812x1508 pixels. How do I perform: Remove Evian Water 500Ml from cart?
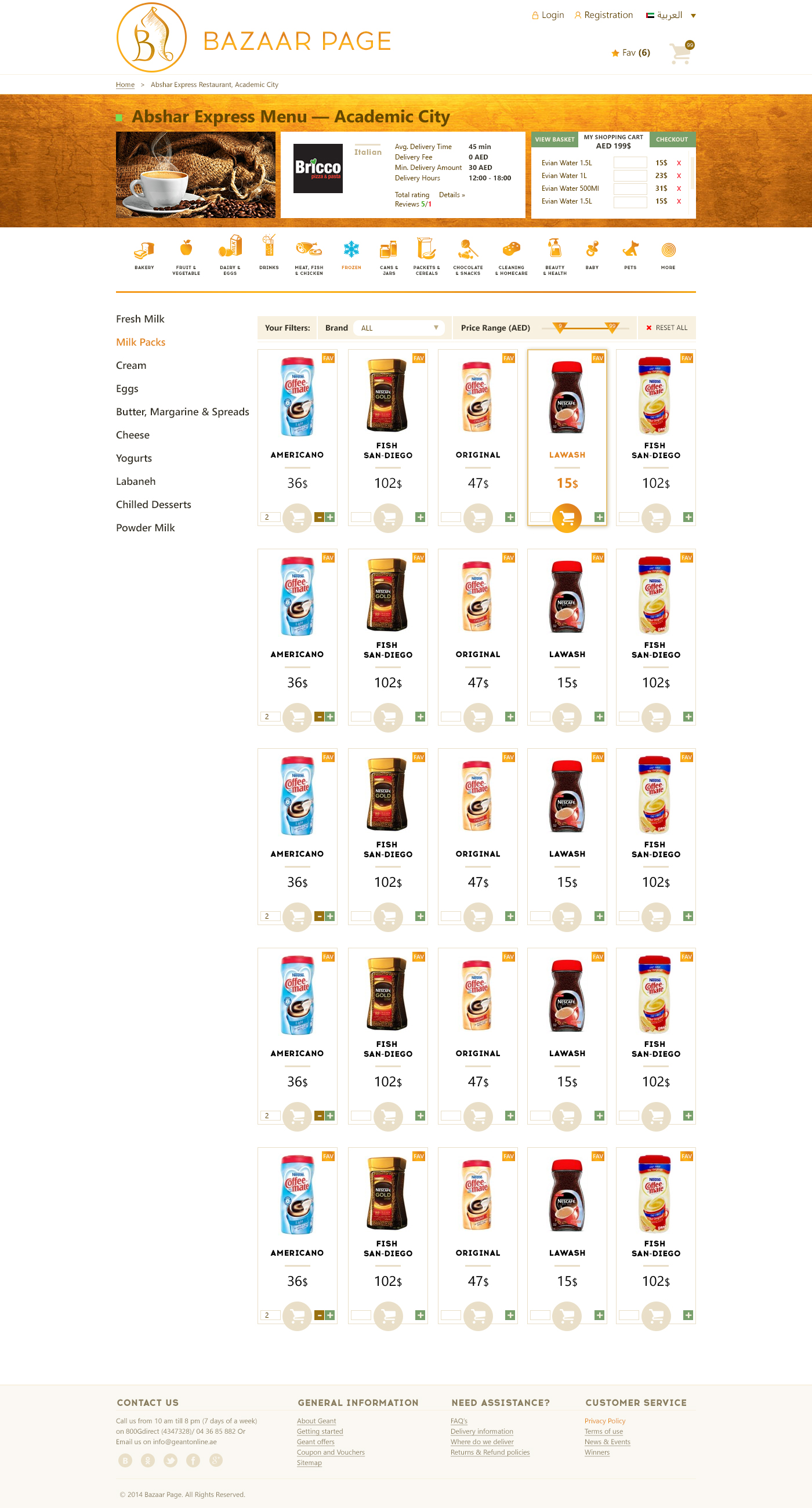click(679, 188)
